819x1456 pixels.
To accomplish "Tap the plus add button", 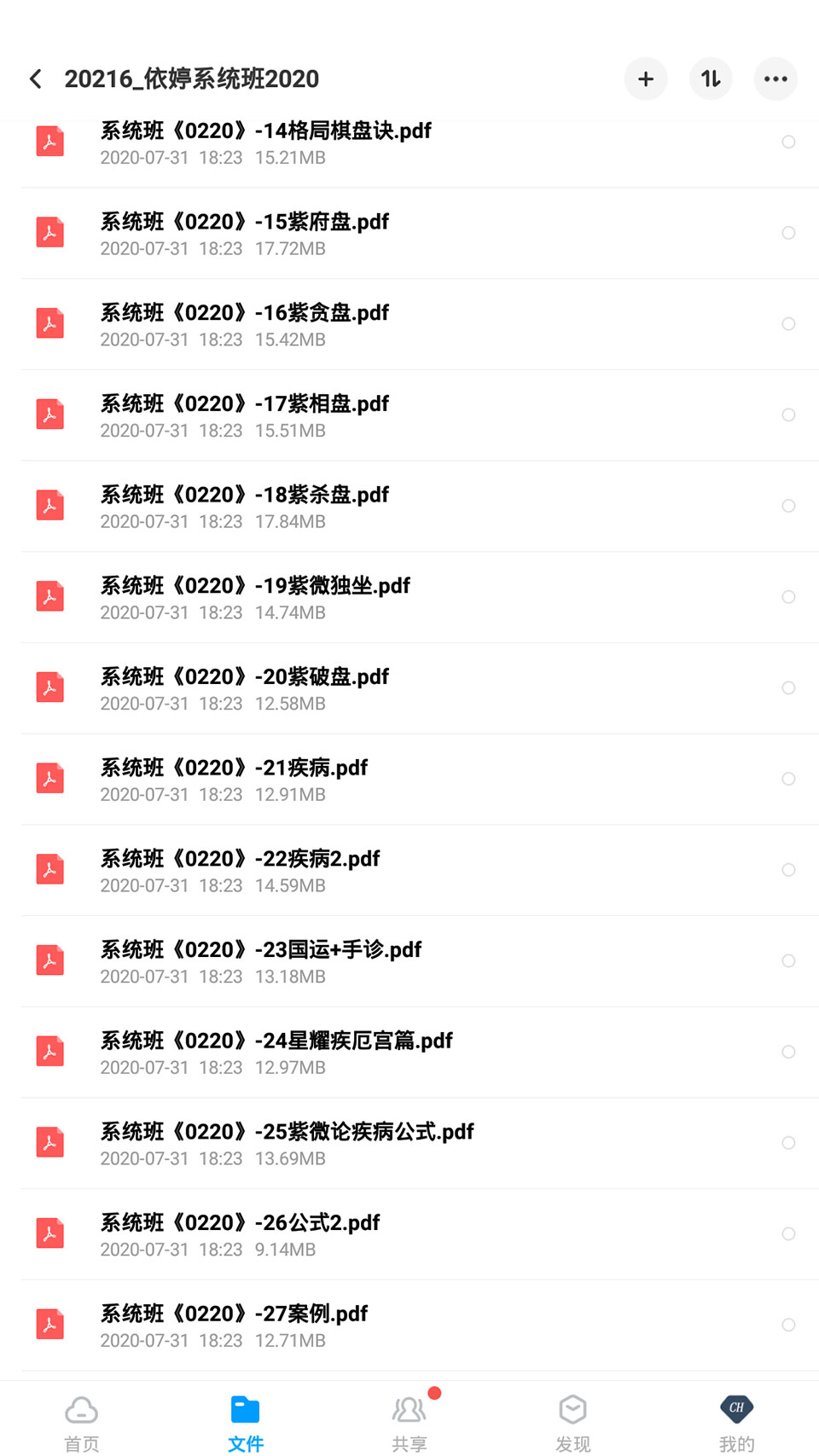I will [x=646, y=79].
